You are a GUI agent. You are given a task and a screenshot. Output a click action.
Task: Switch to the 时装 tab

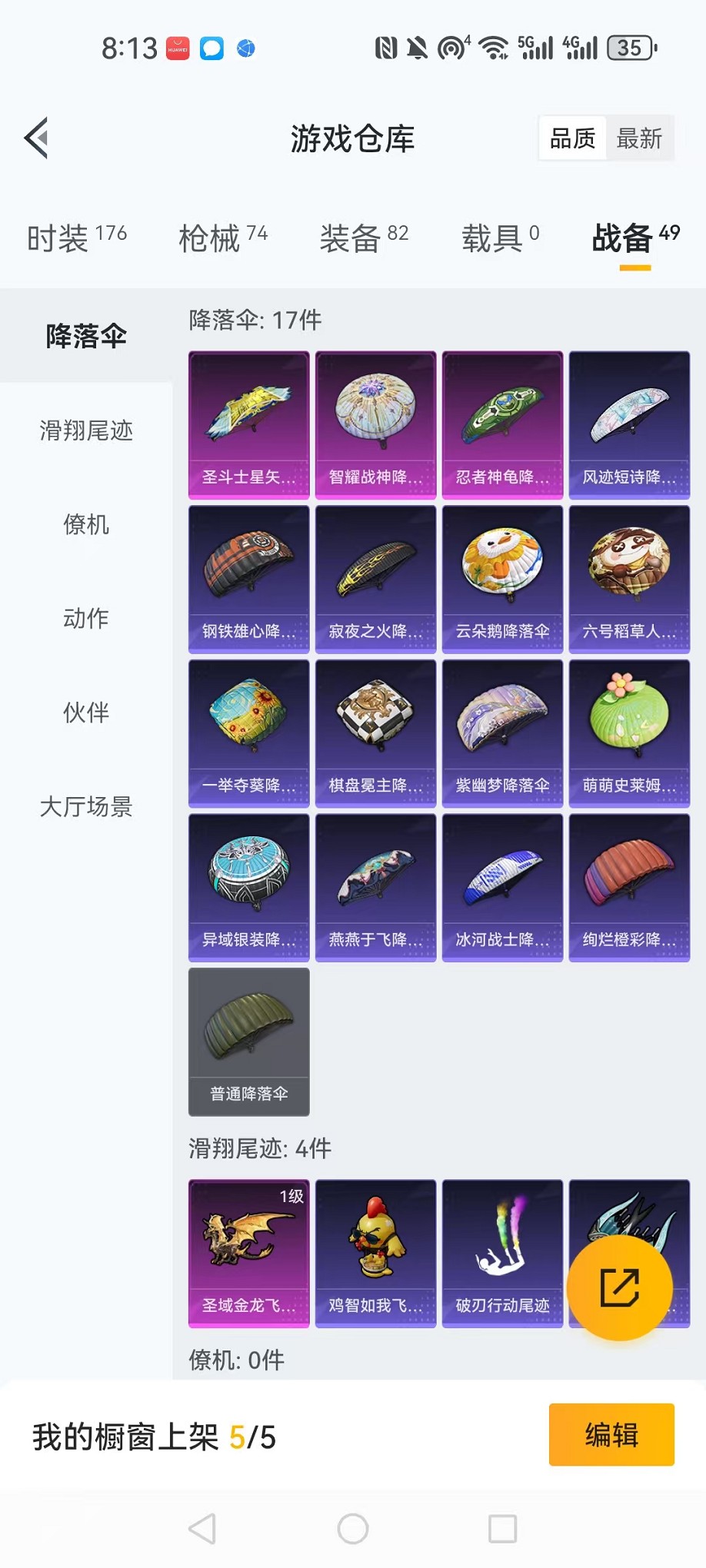76,238
